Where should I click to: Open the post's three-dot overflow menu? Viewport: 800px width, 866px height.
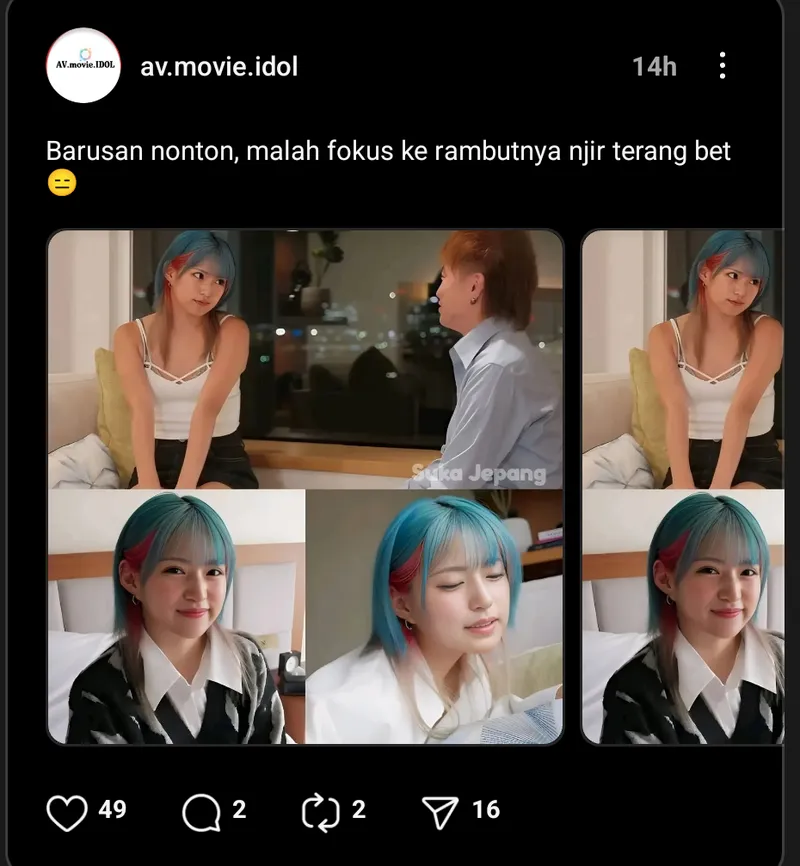pos(722,66)
